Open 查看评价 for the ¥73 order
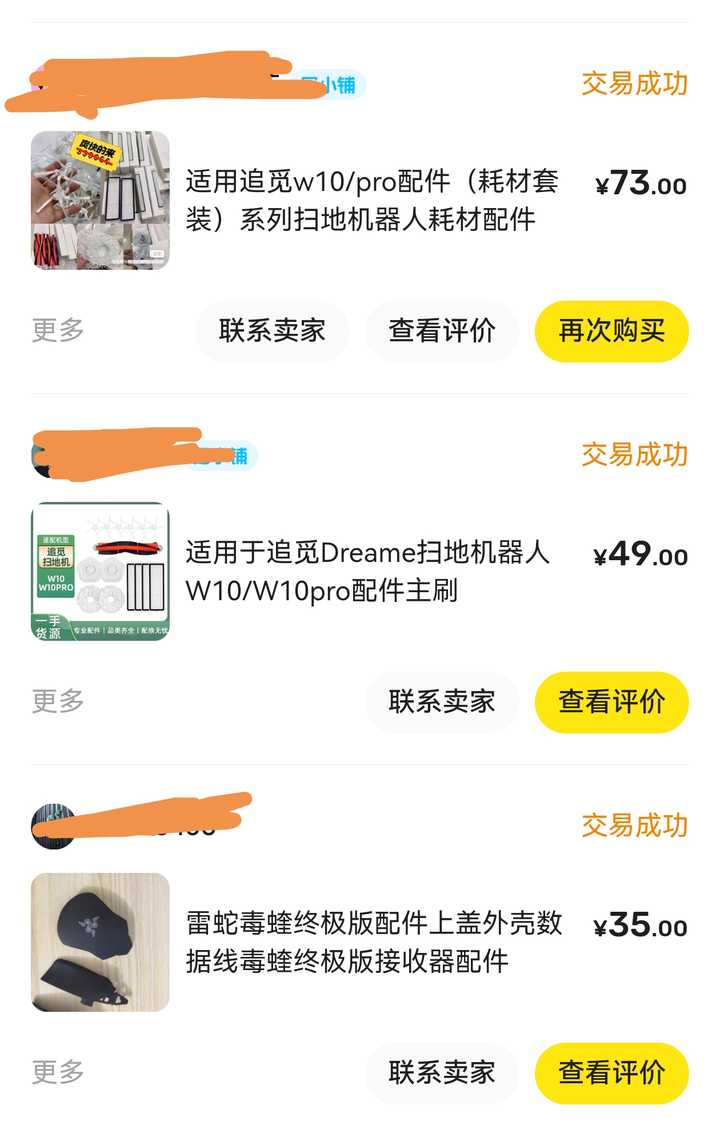Image resolution: width=720 pixels, height=1133 pixels. click(442, 331)
